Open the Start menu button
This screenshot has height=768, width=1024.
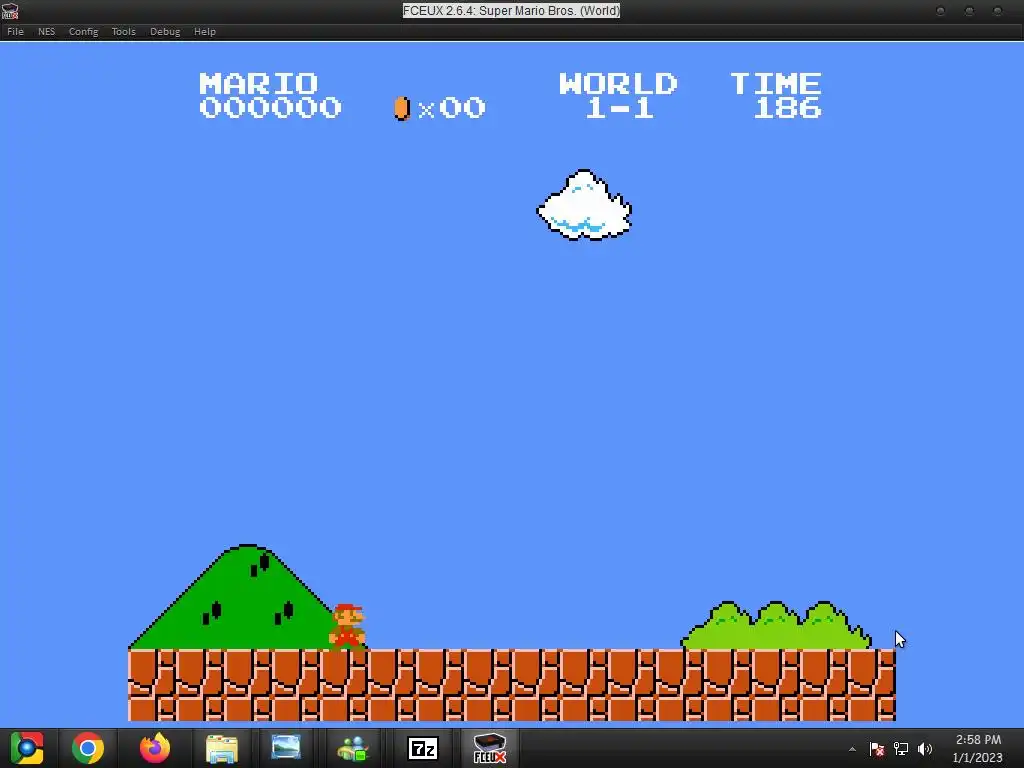(27, 748)
